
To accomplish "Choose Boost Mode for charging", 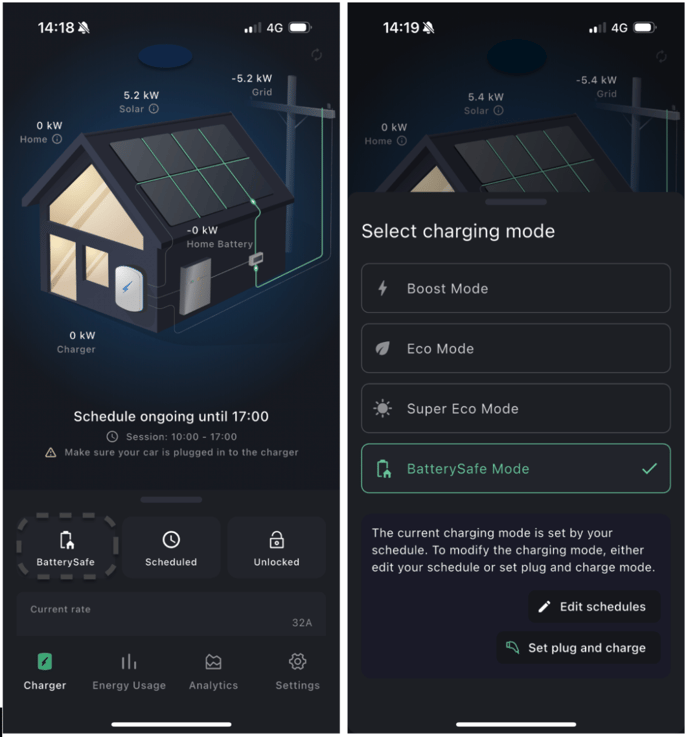I will pyautogui.click(x=515, y=288).
